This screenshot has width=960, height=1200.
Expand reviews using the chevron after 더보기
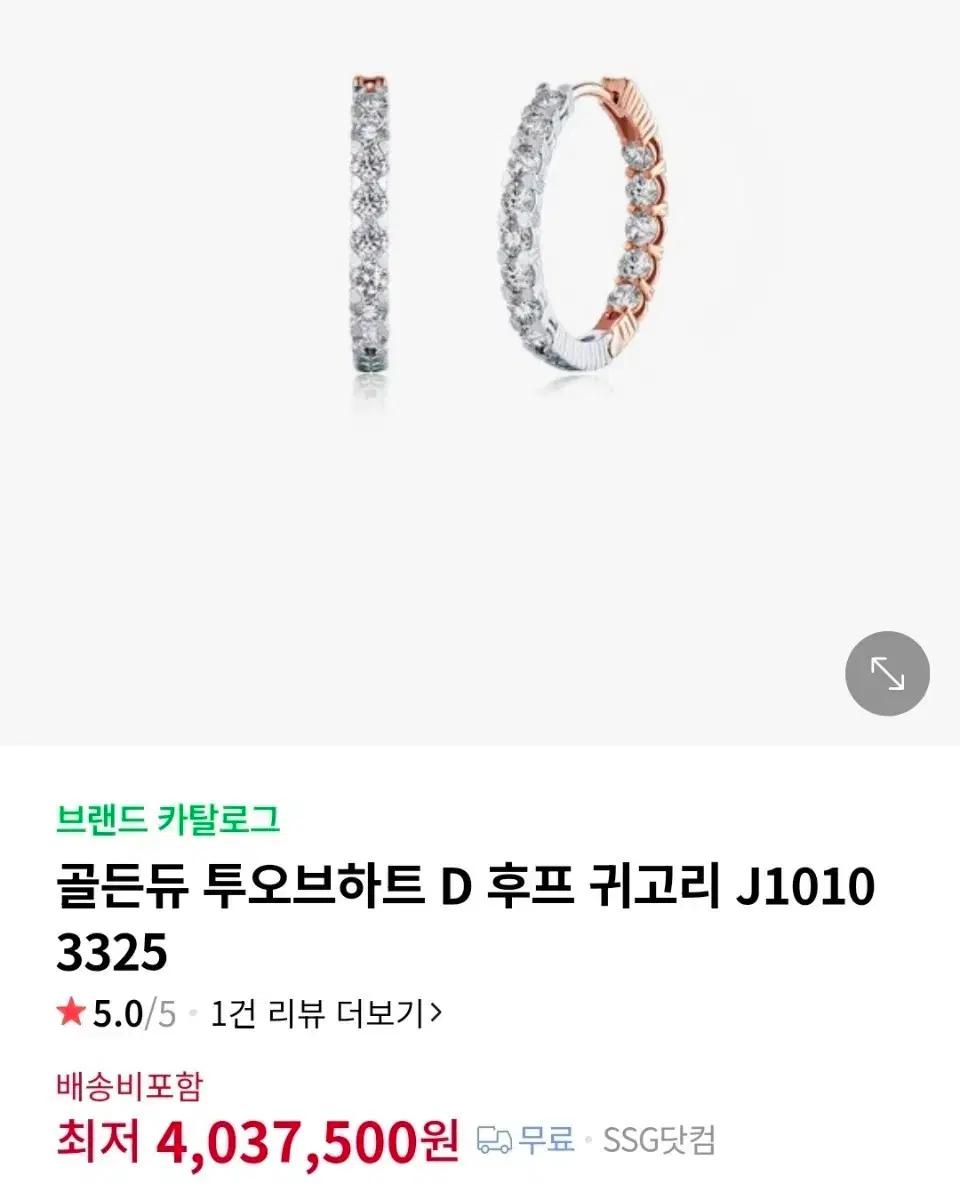(x=434, y=1013)
